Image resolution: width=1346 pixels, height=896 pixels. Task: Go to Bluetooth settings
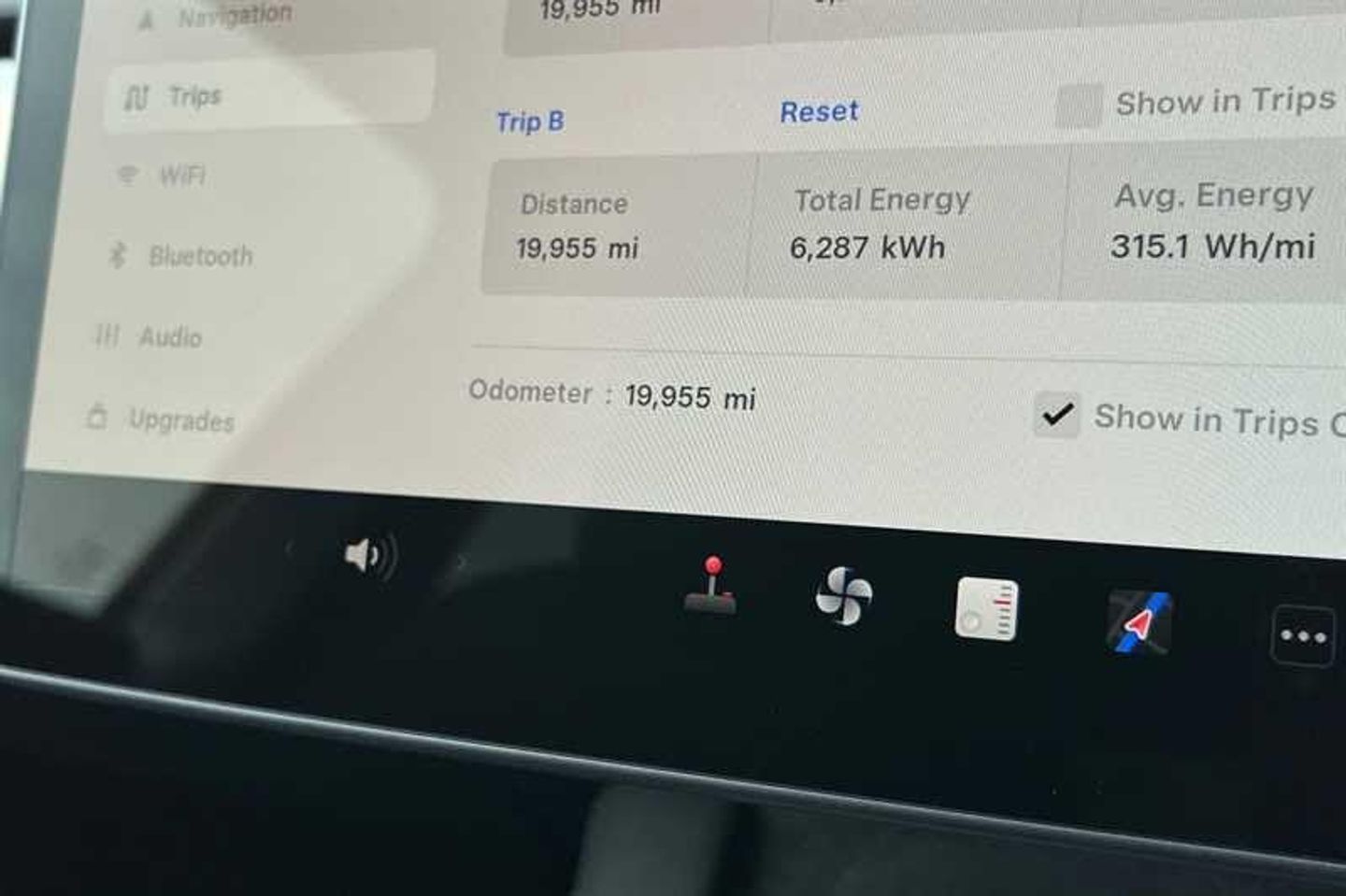[199, 256]
